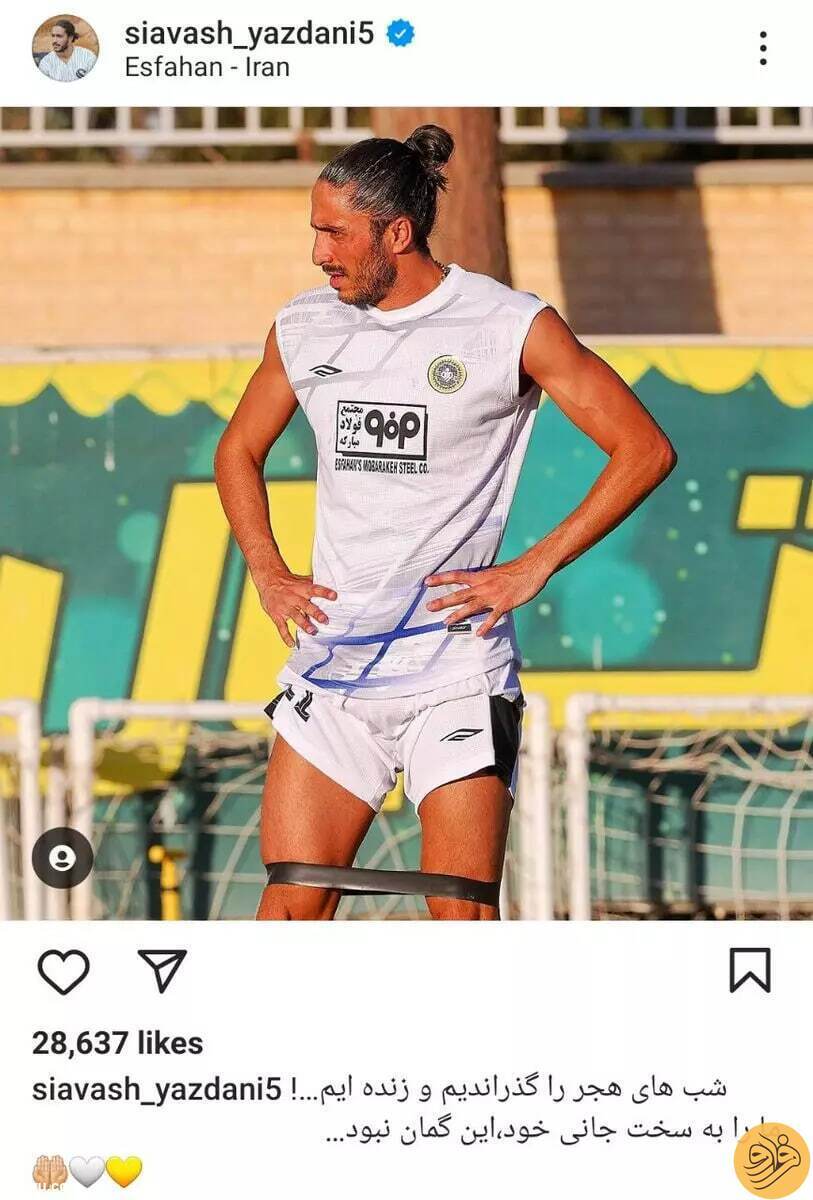Open siavash_yazdani5 username in the header

[x=249, y=33]
